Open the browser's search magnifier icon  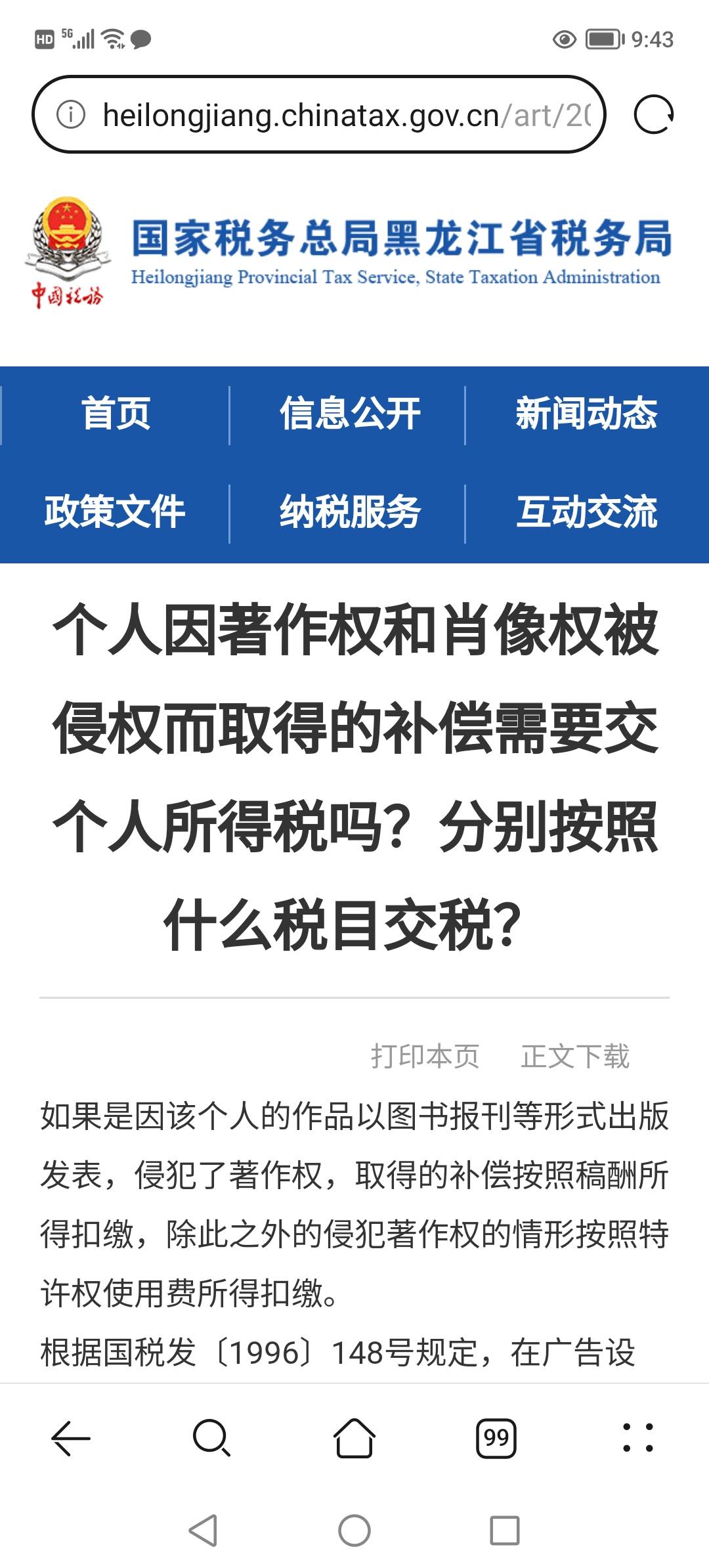[x=211, y=1438]
